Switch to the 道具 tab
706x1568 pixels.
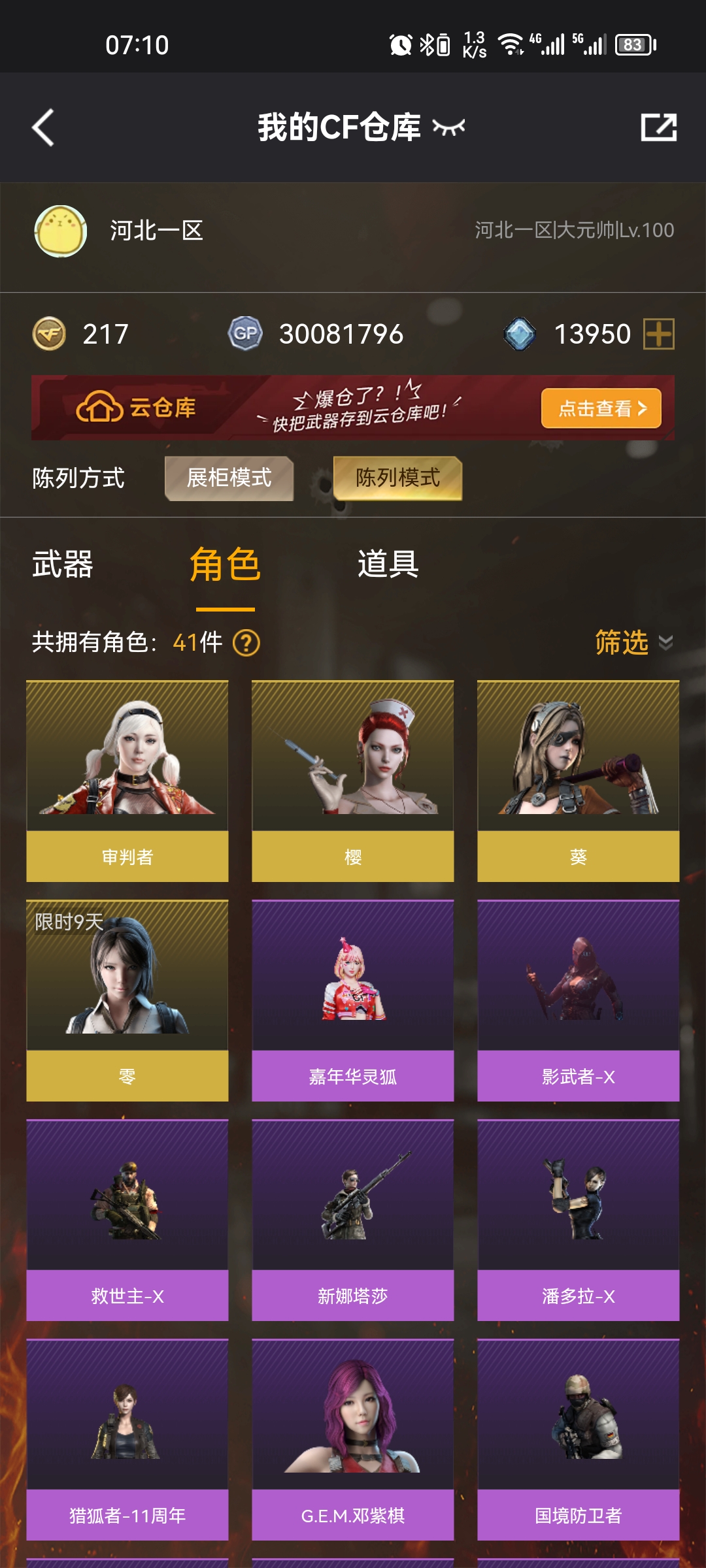pos(388,564)
